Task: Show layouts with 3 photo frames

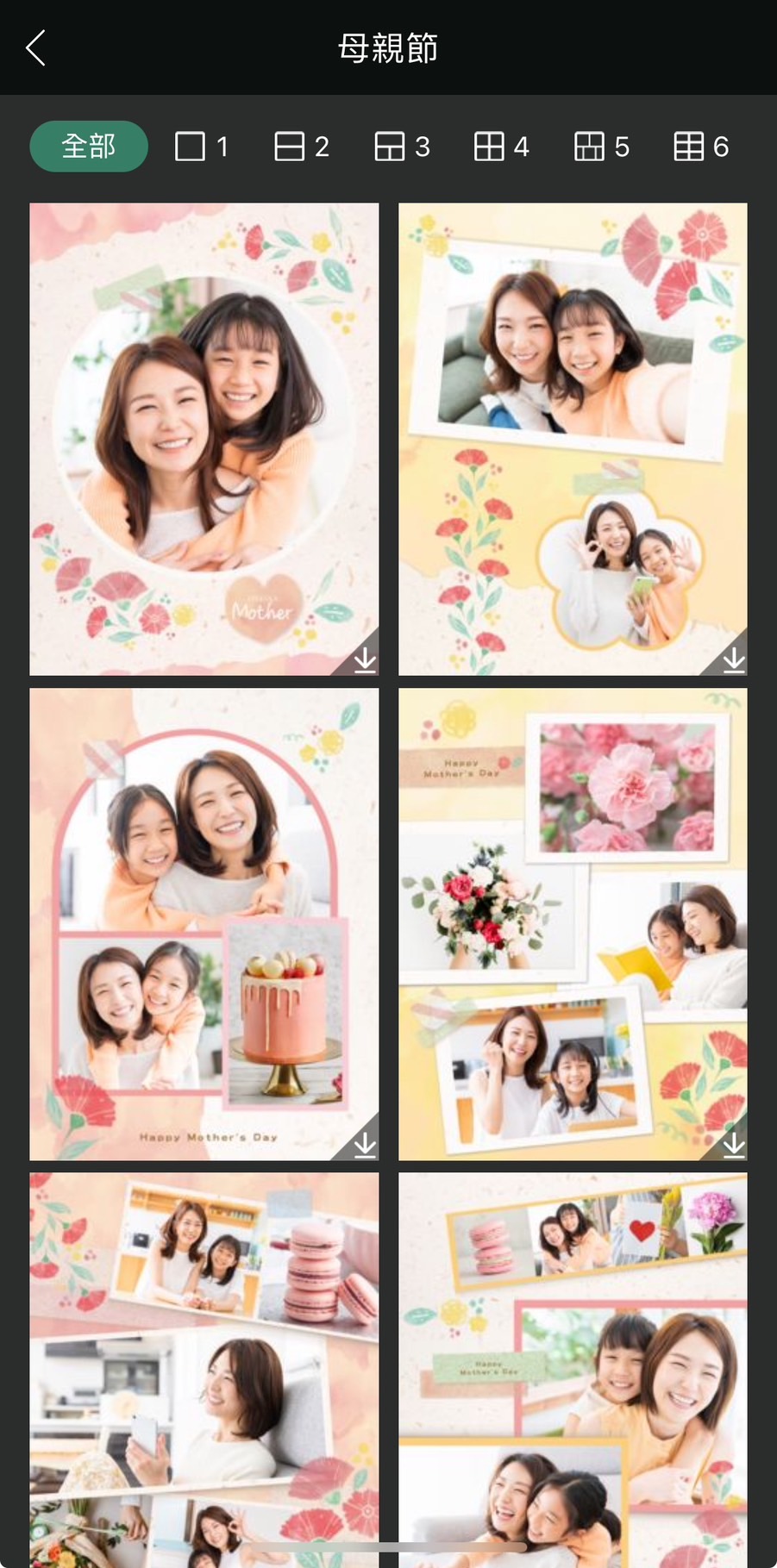Action: pos(402,147)
